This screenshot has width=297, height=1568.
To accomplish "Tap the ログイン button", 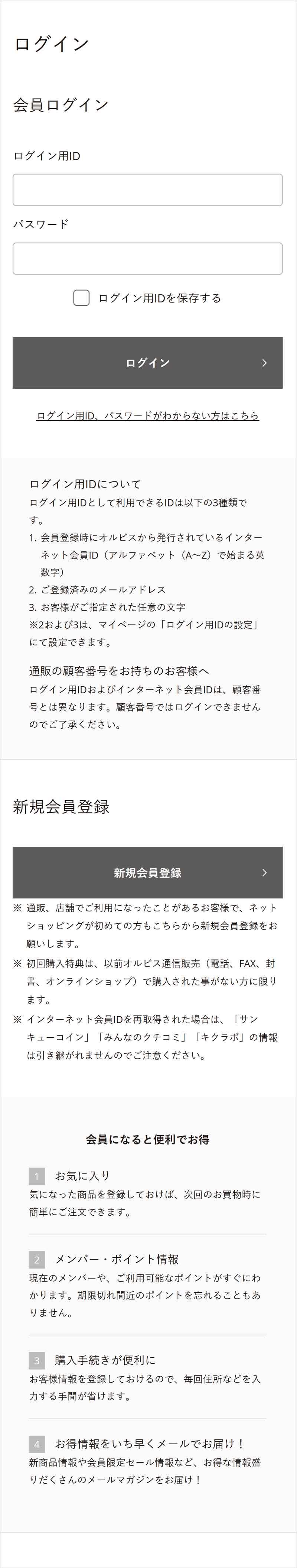I will tap(147, 363).
